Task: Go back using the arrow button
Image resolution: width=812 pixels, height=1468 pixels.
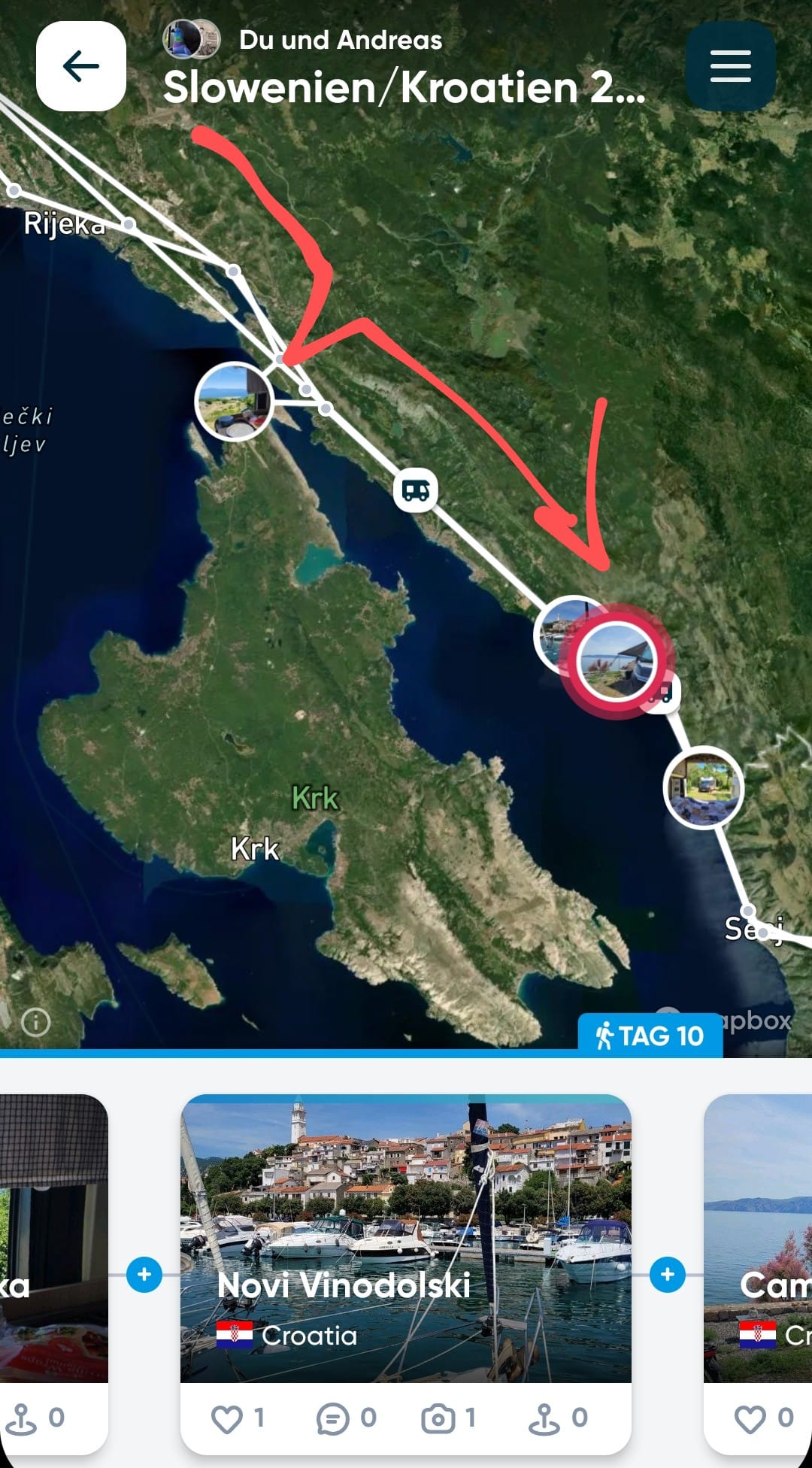Action: pos(81,66)
